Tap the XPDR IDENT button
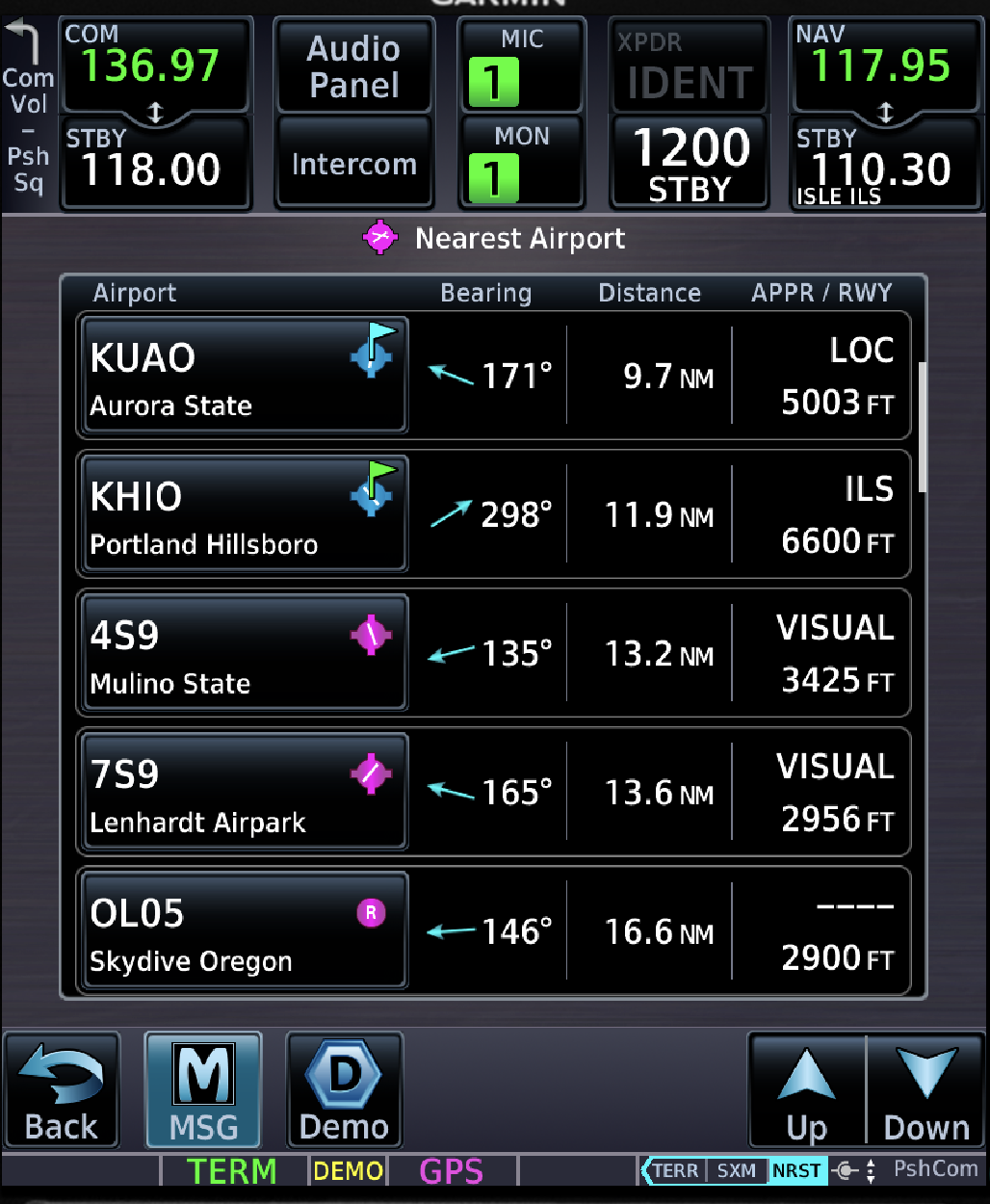 [690, 66]
